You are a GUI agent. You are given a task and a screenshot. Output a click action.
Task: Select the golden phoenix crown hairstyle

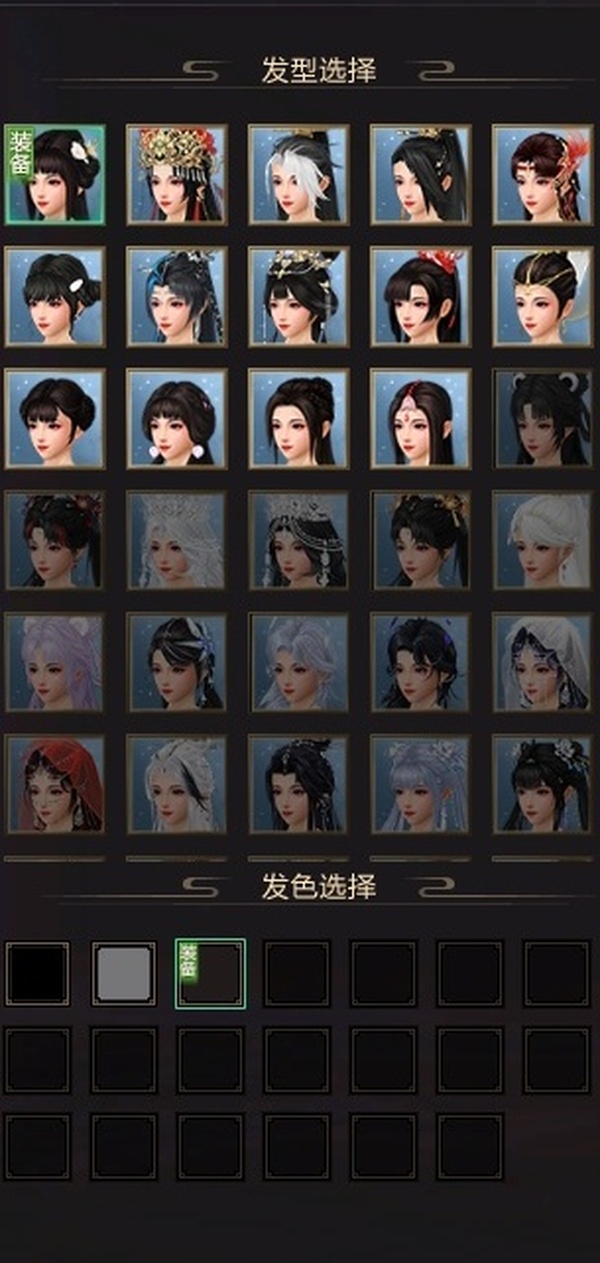[x=176, y=174]
